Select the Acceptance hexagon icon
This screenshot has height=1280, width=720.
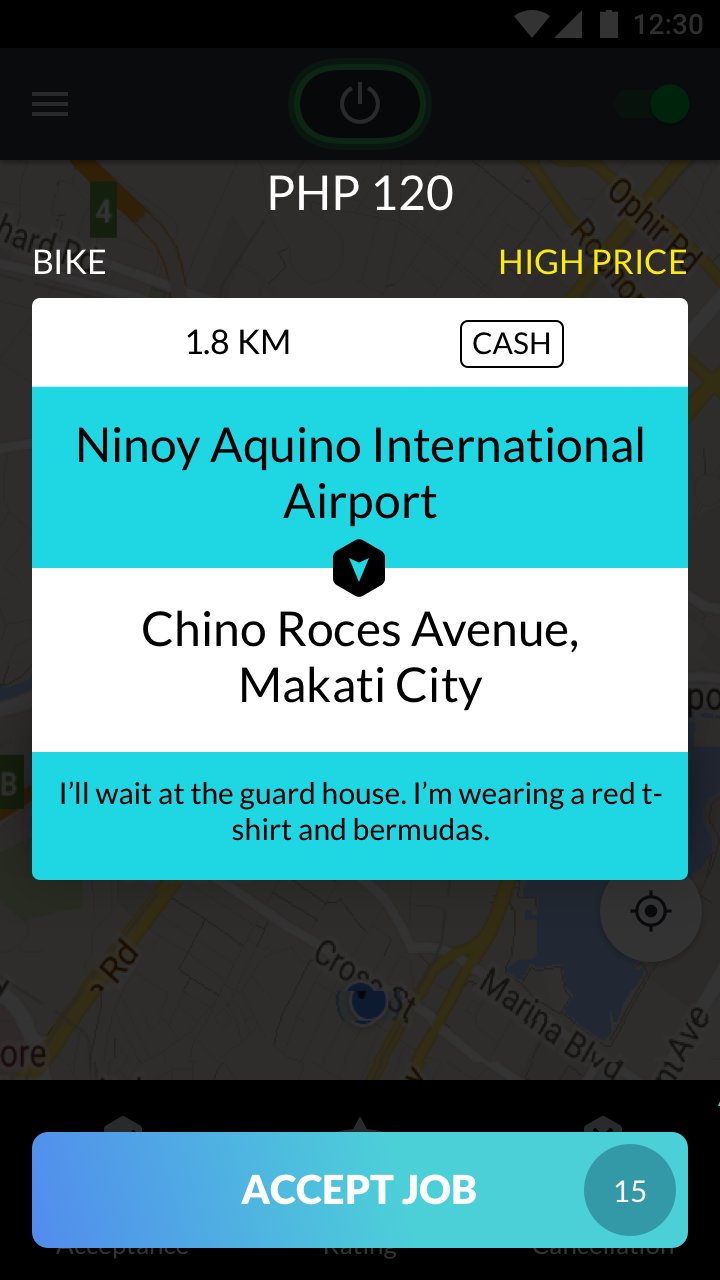coord(124,1130)
